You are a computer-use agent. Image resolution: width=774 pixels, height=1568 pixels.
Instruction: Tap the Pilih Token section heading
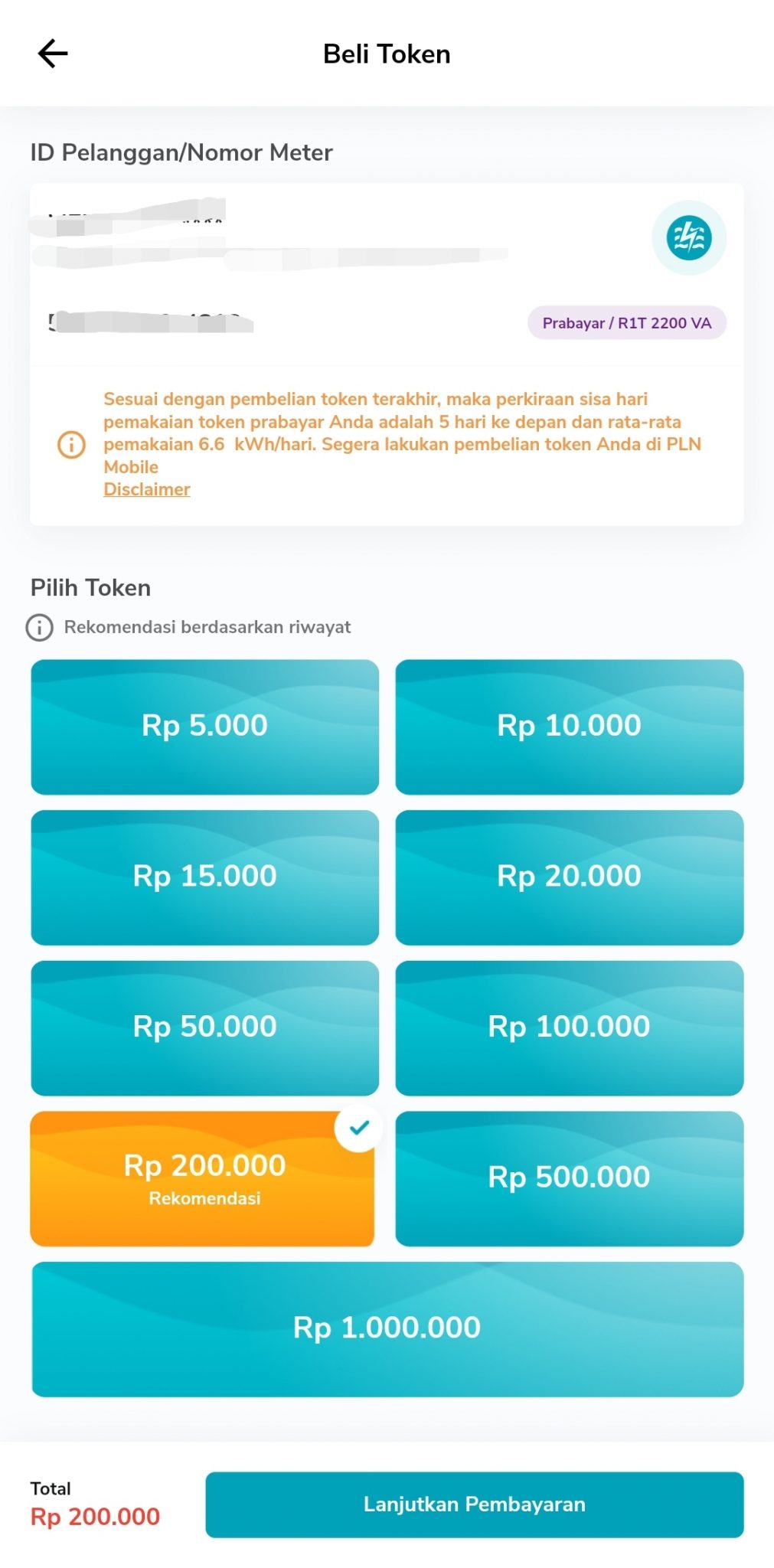pyautogui.click(x=90, y=587)
